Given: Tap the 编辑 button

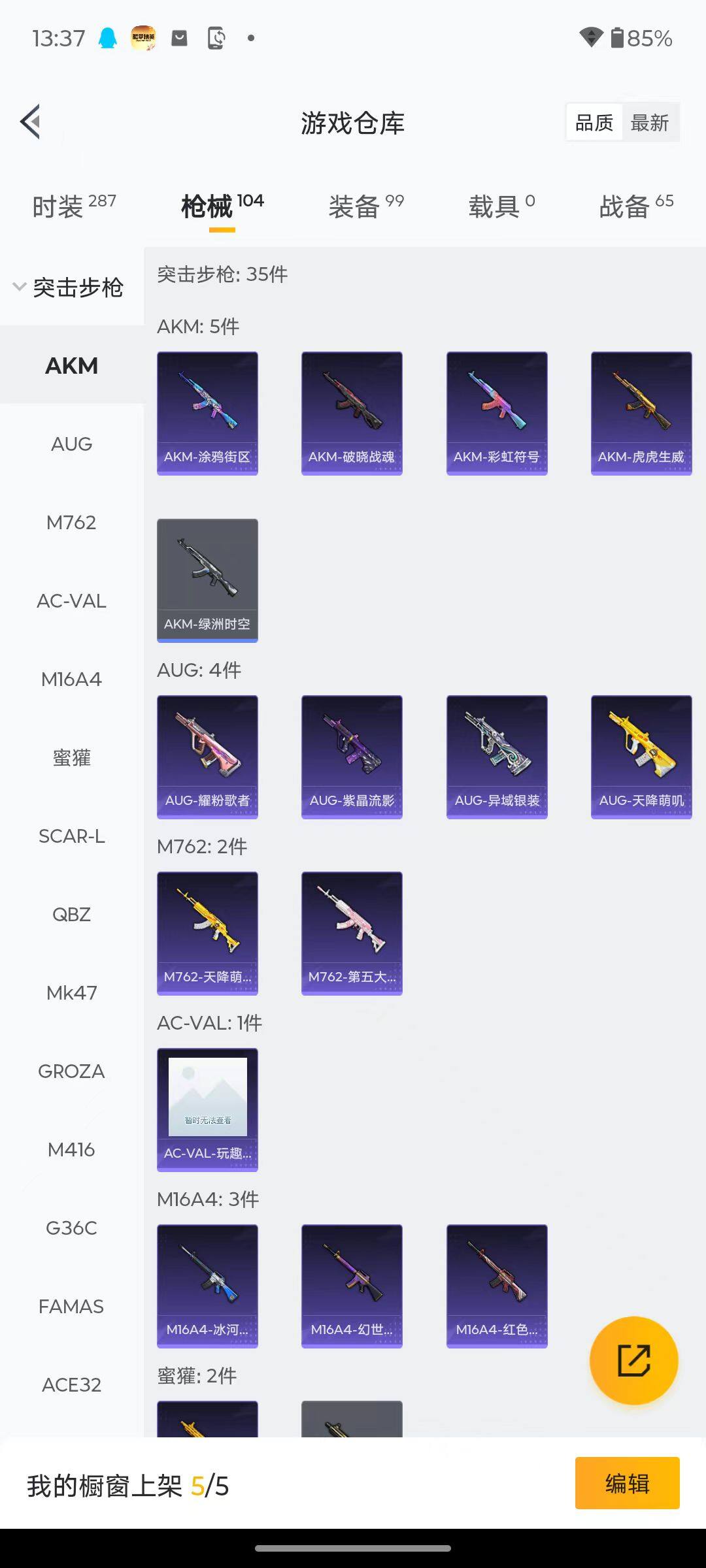Looking at the screenshot, I should click(x=627, y=1483).
